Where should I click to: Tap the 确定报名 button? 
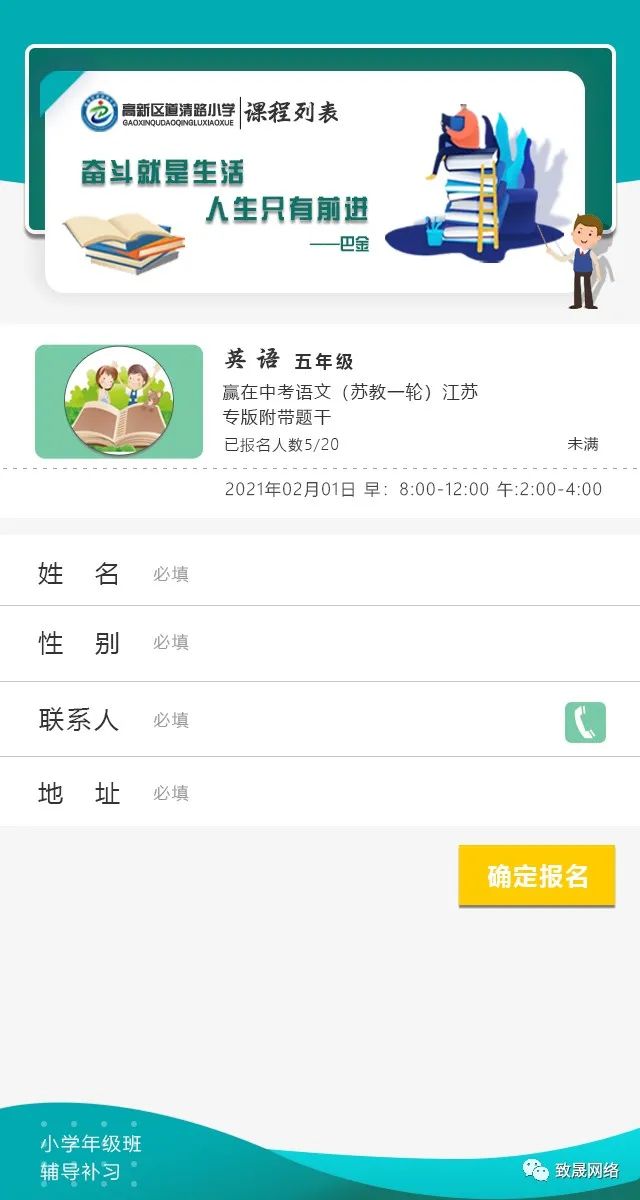tap(537, 876)
